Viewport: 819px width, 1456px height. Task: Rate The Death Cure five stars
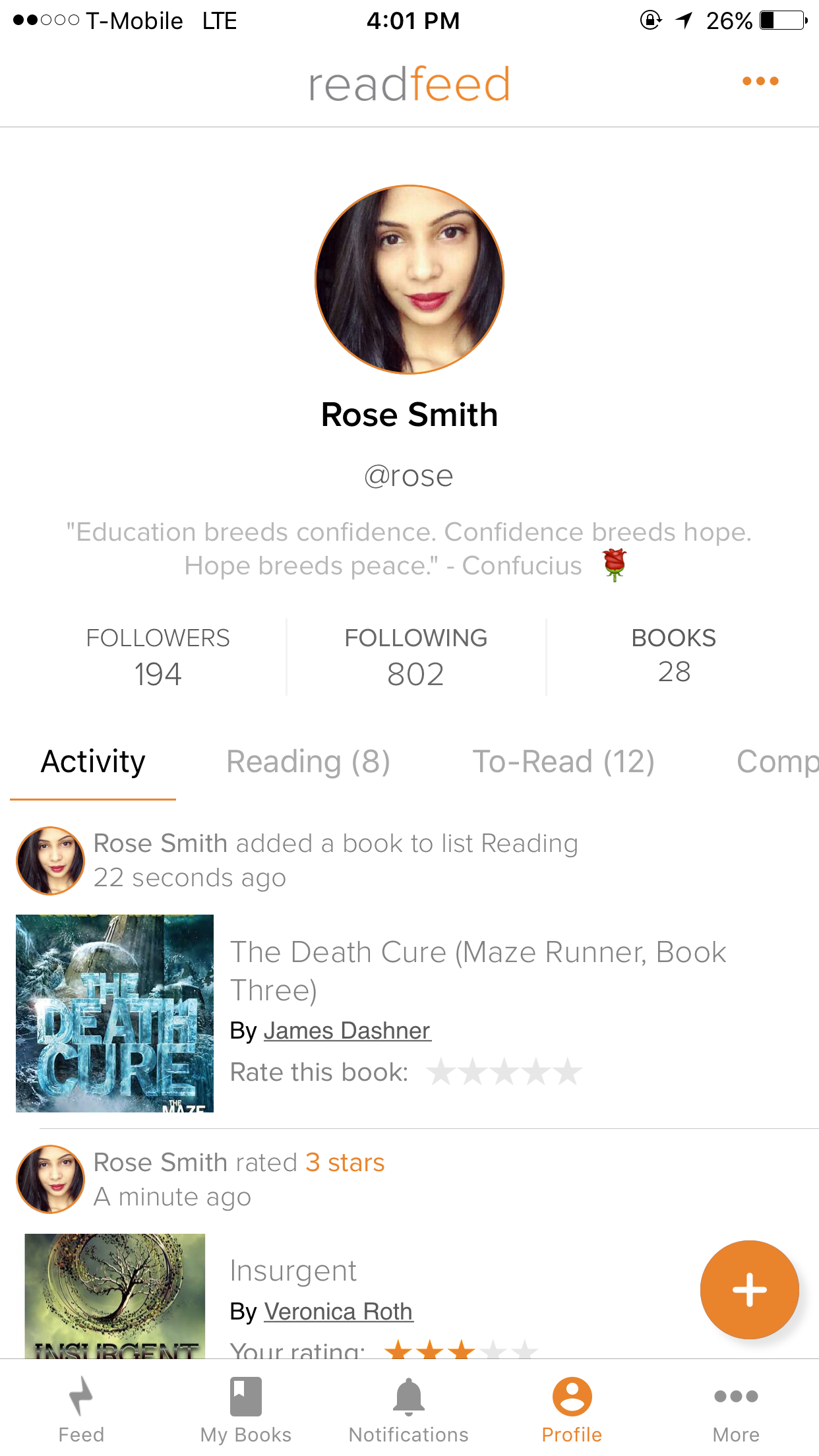[568, 1072]
